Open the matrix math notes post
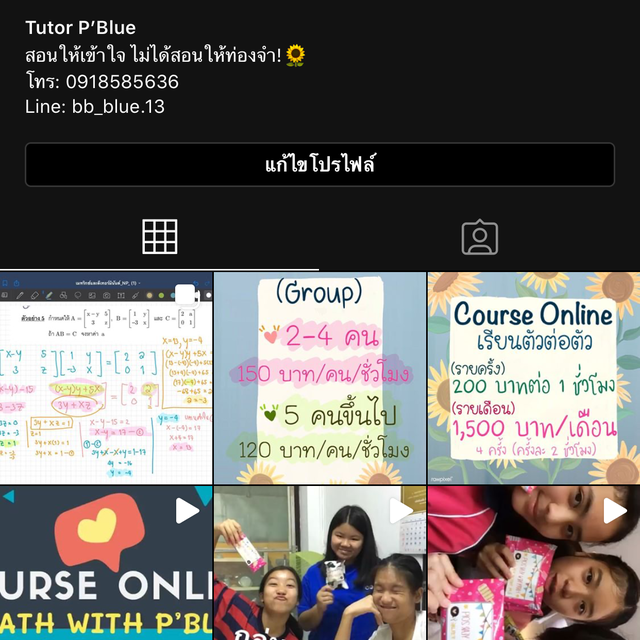 105,378
